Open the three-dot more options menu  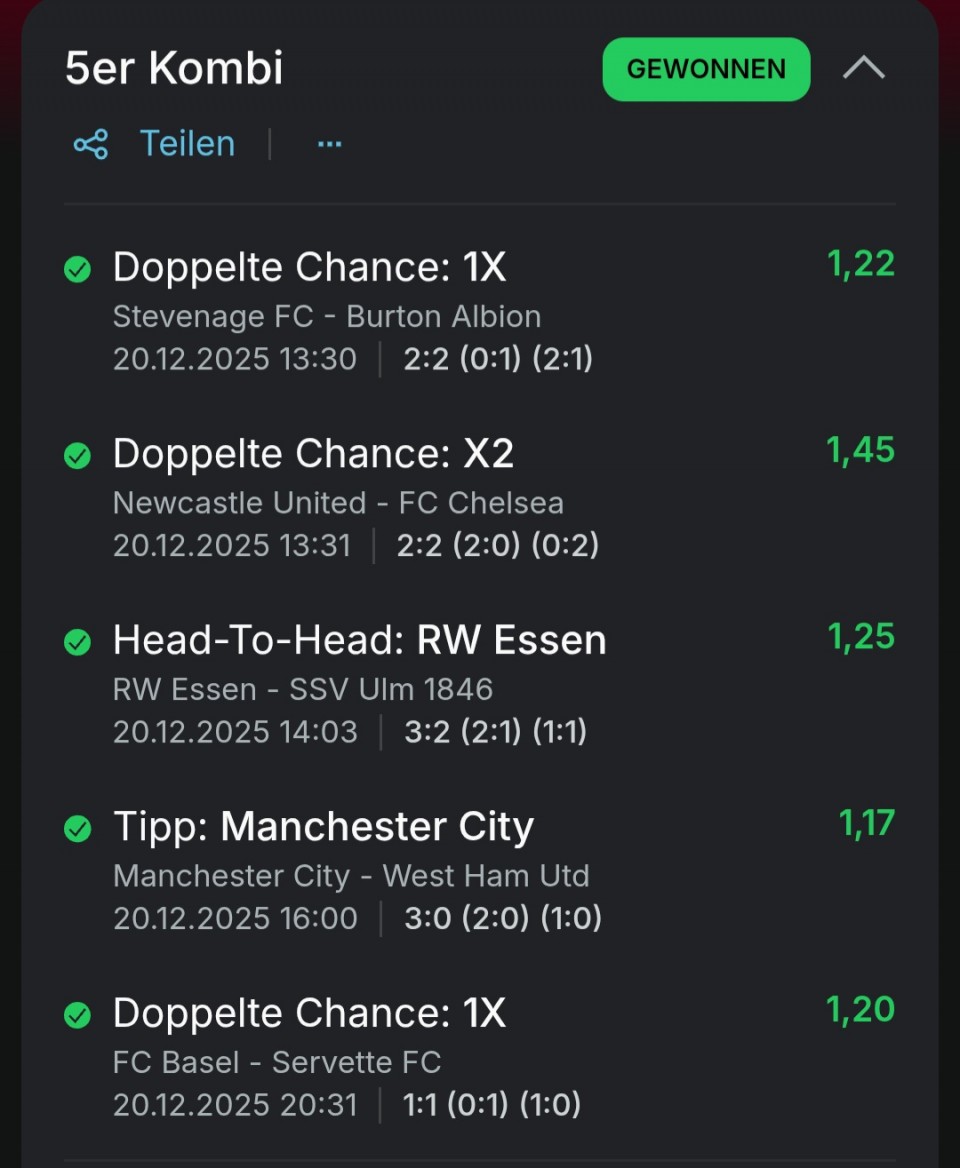pyautogui.click(x=329, y=144)
